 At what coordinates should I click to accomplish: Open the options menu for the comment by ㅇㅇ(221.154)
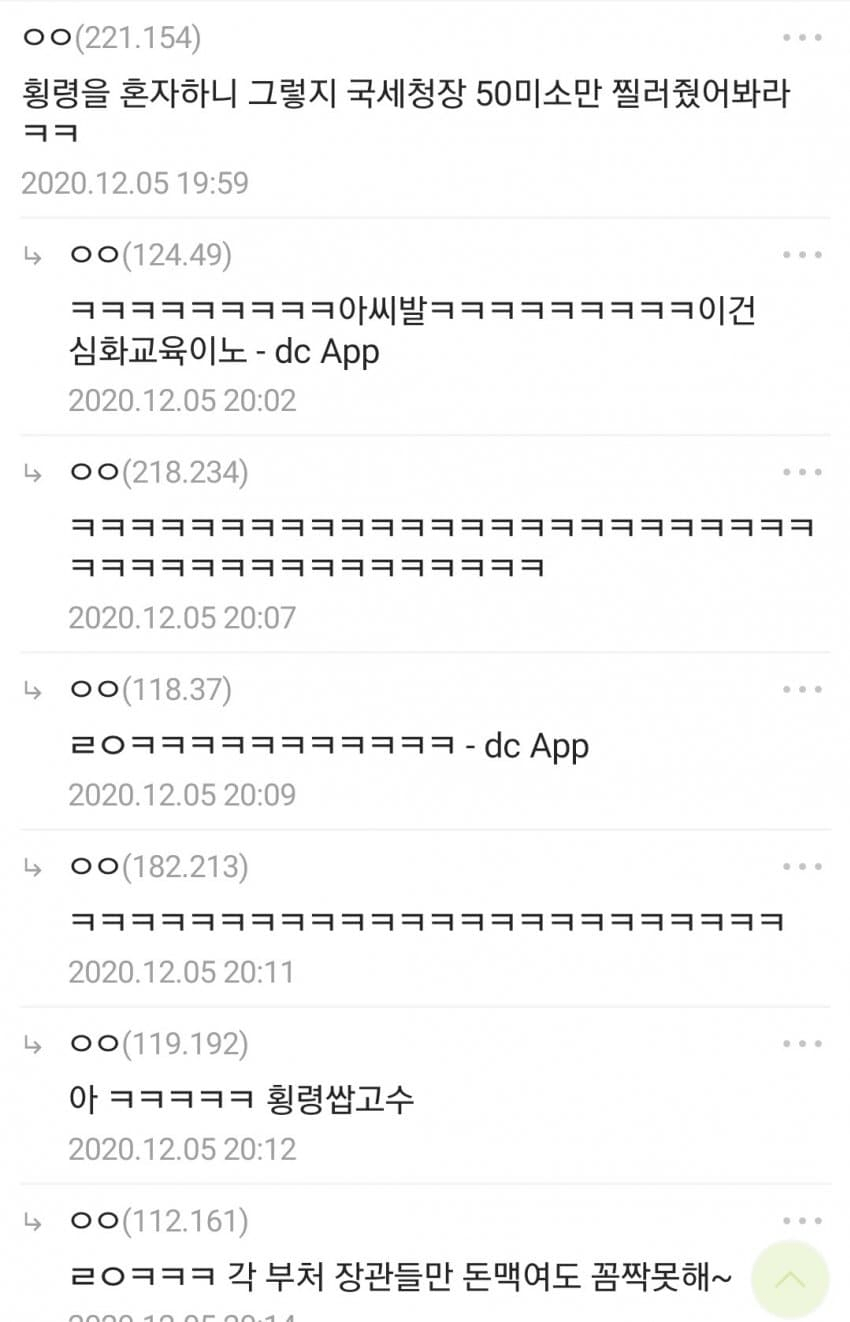pyautogui.click(x=802, y=38)
